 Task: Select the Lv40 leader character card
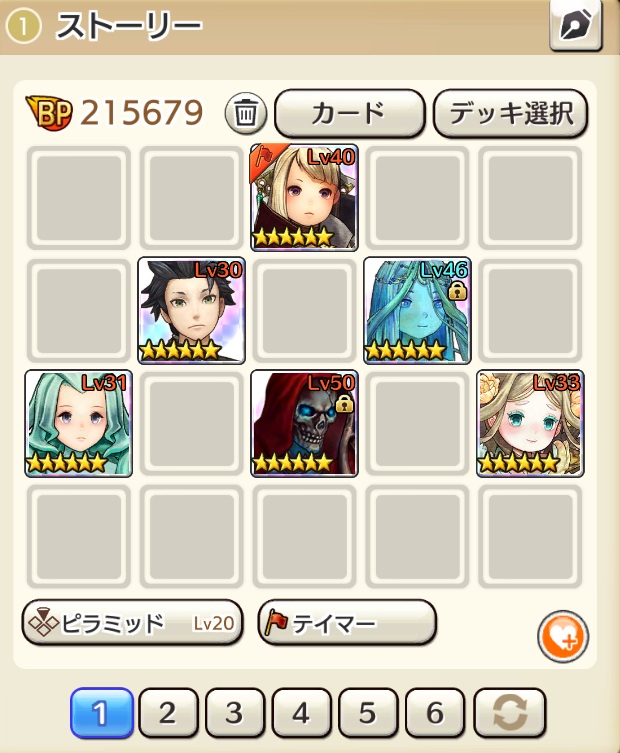click(304, 197)
